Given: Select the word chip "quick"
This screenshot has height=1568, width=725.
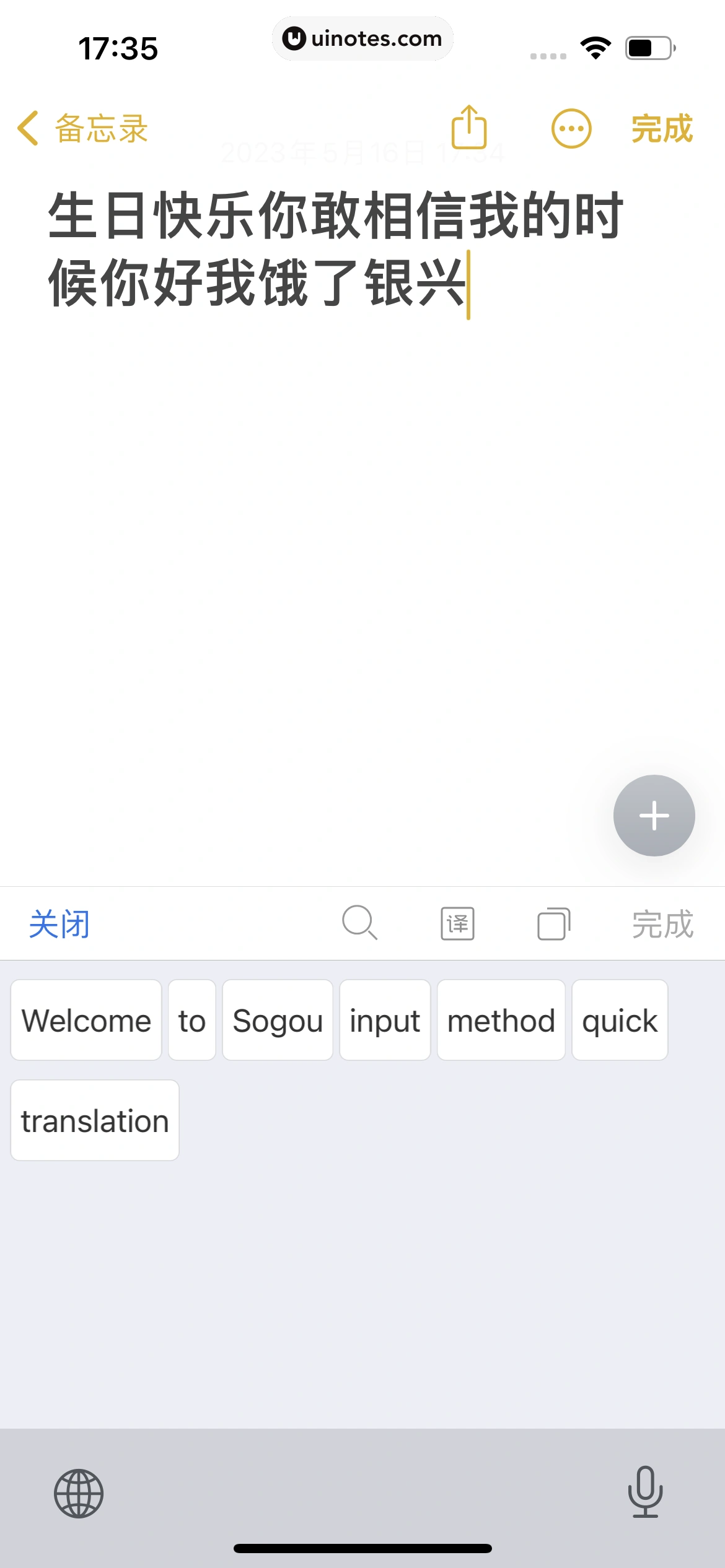Looking at the screenshot, I should [x=620, y=1020].
